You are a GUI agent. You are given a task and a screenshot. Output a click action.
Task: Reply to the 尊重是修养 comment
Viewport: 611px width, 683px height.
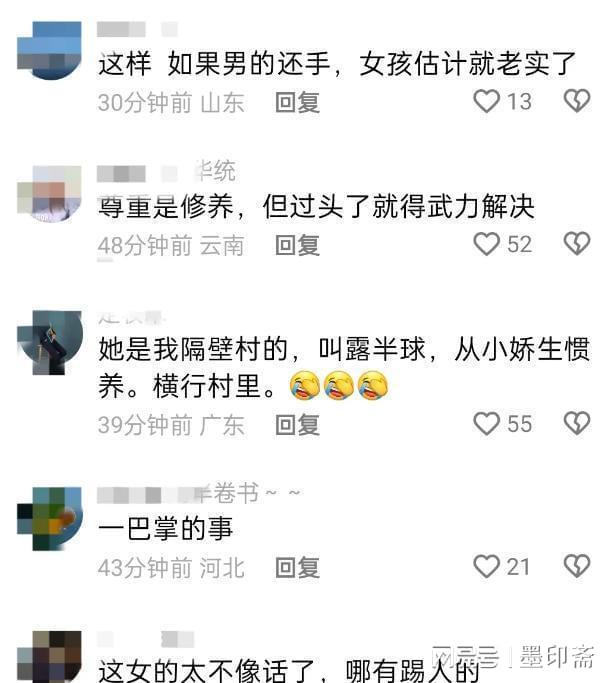pos(297,245)
